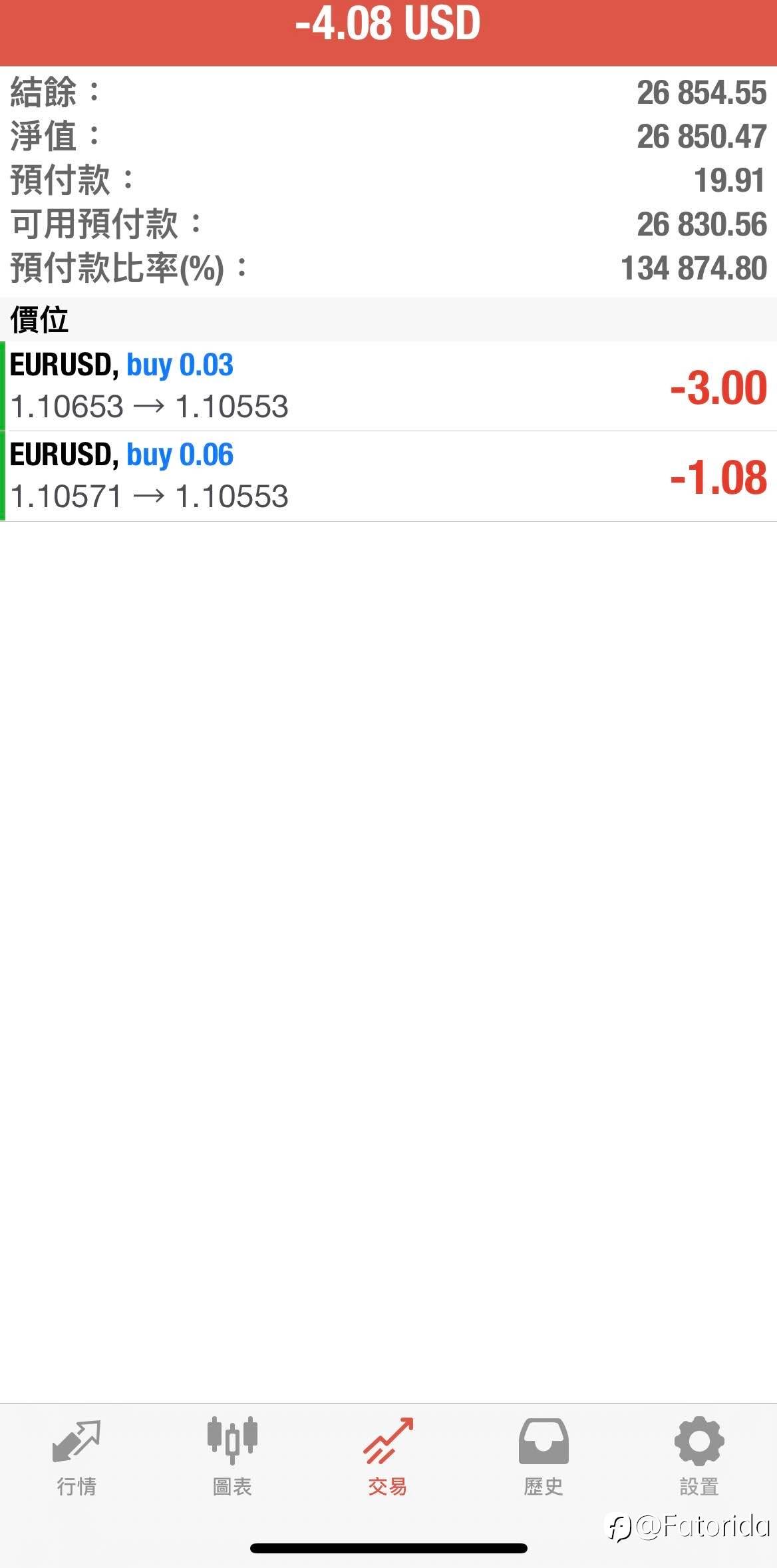Open the 設置 settings tab

click(x=699, y=1457)
